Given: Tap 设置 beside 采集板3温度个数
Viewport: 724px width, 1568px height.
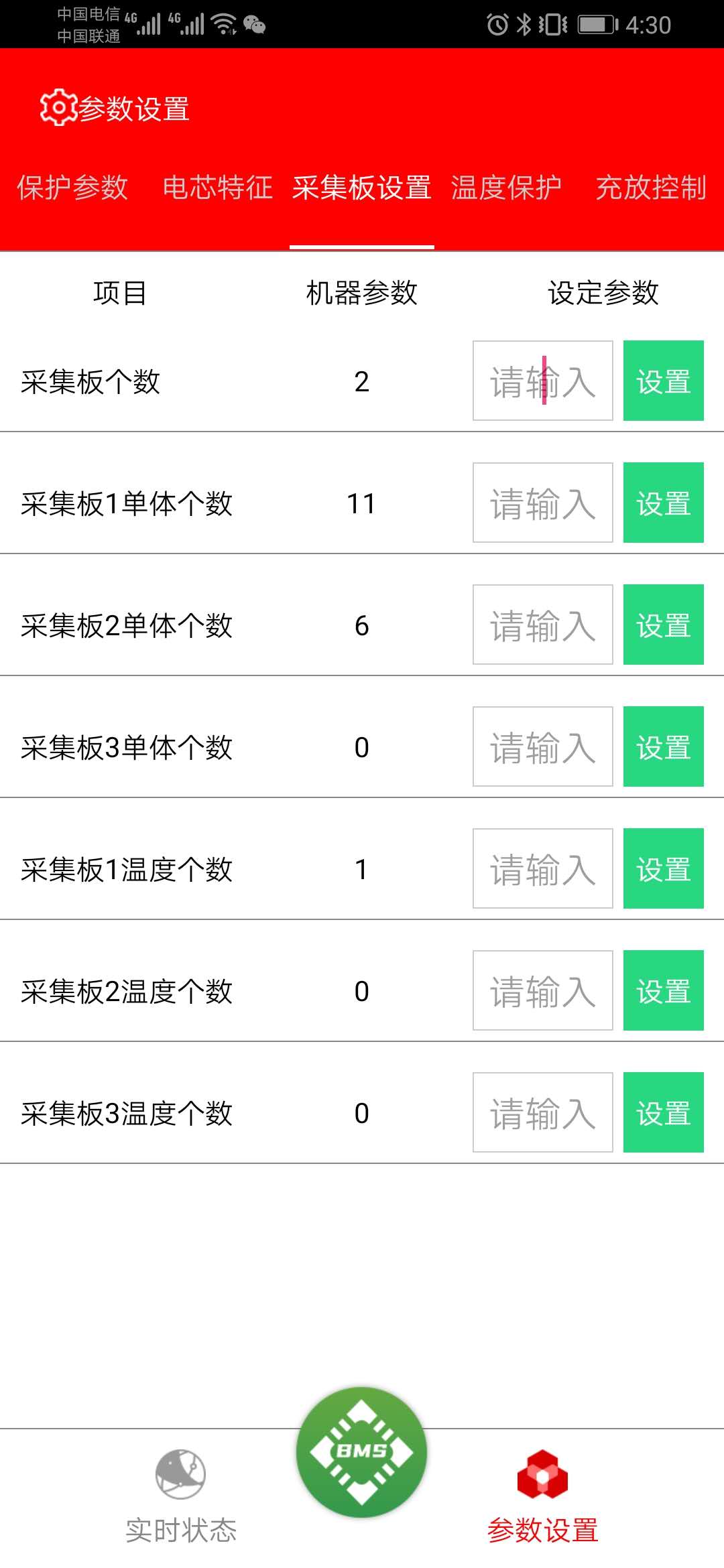Looking at the screenshot, I should (664, 1112).
